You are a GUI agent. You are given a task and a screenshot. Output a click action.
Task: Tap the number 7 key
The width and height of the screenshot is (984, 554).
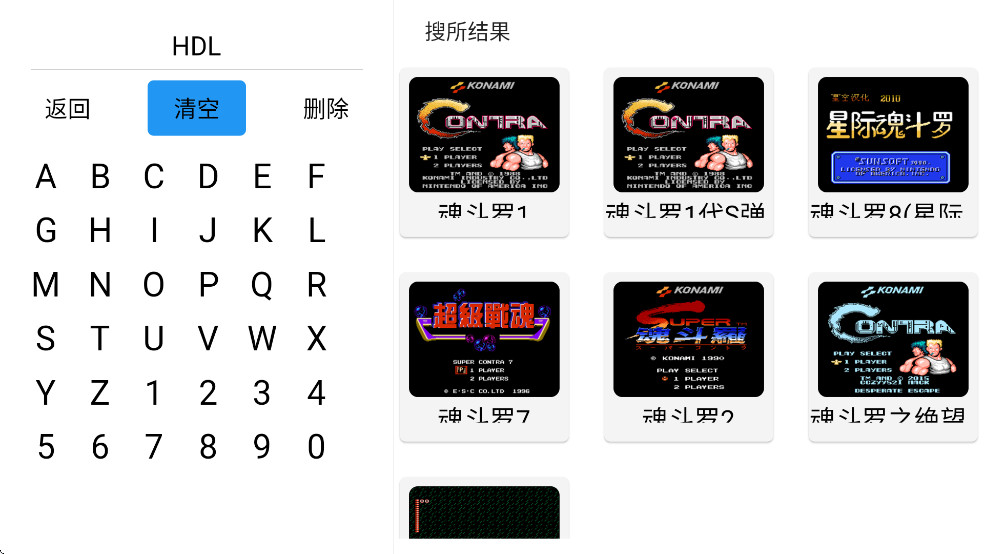[154, 447]
